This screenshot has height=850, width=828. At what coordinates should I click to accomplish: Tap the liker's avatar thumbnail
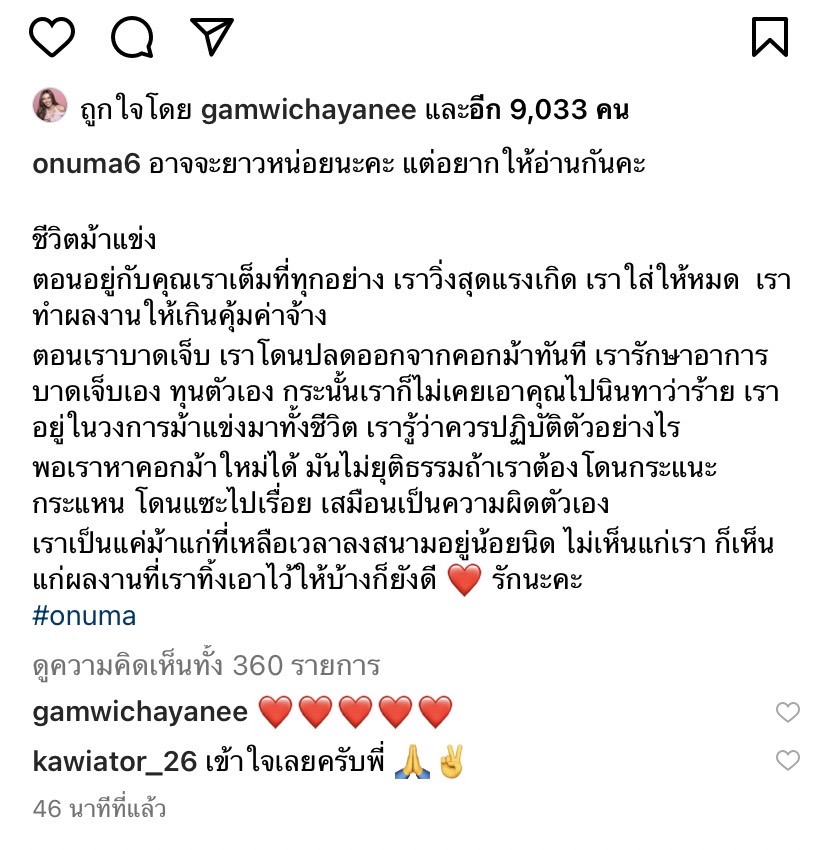50,106
